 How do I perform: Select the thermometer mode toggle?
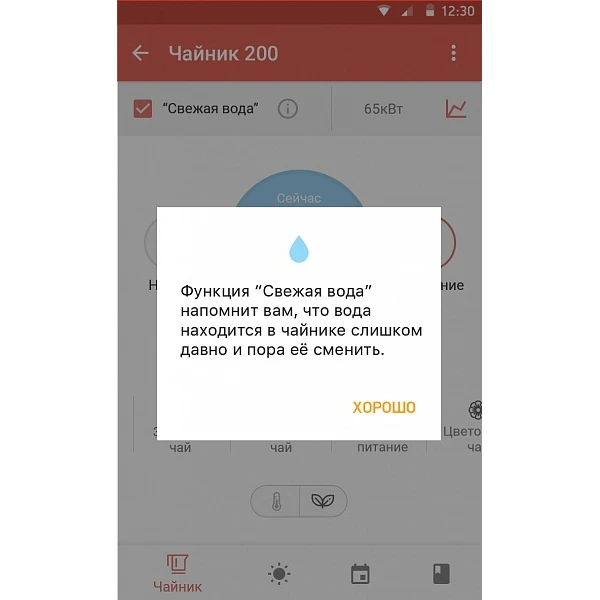tap(276, 501)
